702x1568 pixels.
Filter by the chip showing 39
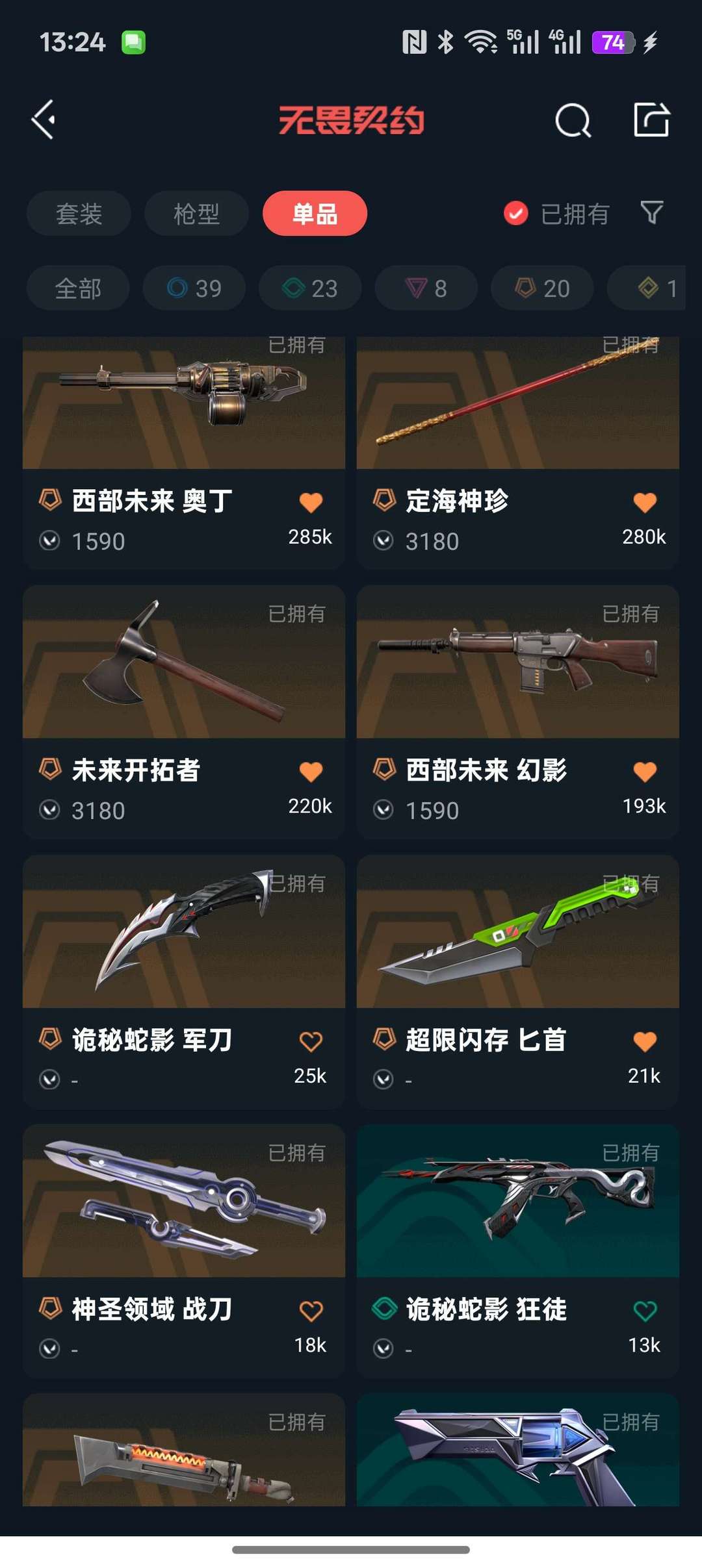[x=194, y=288]
